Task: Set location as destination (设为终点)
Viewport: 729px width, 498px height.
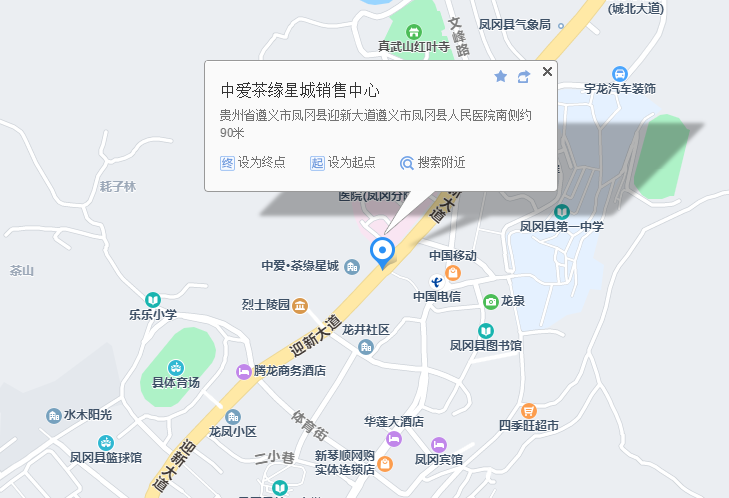Action: pyautogui.click(x=253, y=163)
